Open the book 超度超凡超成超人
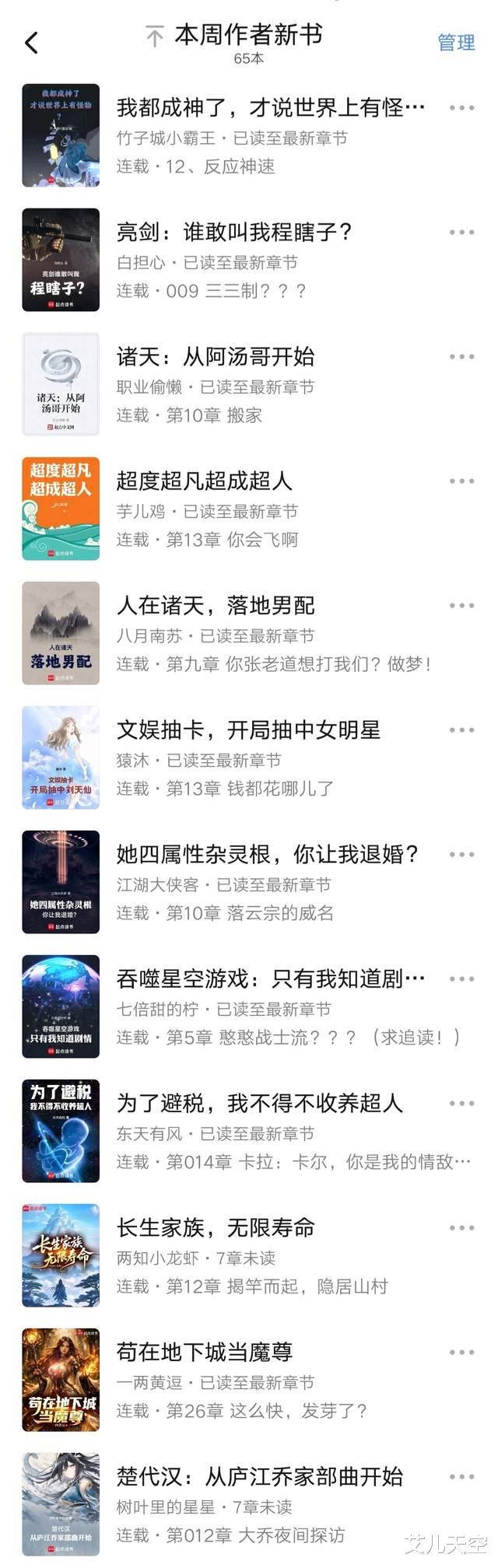Image resolution: width=498 pixels, height=1568 pixels. pos(205,481)
